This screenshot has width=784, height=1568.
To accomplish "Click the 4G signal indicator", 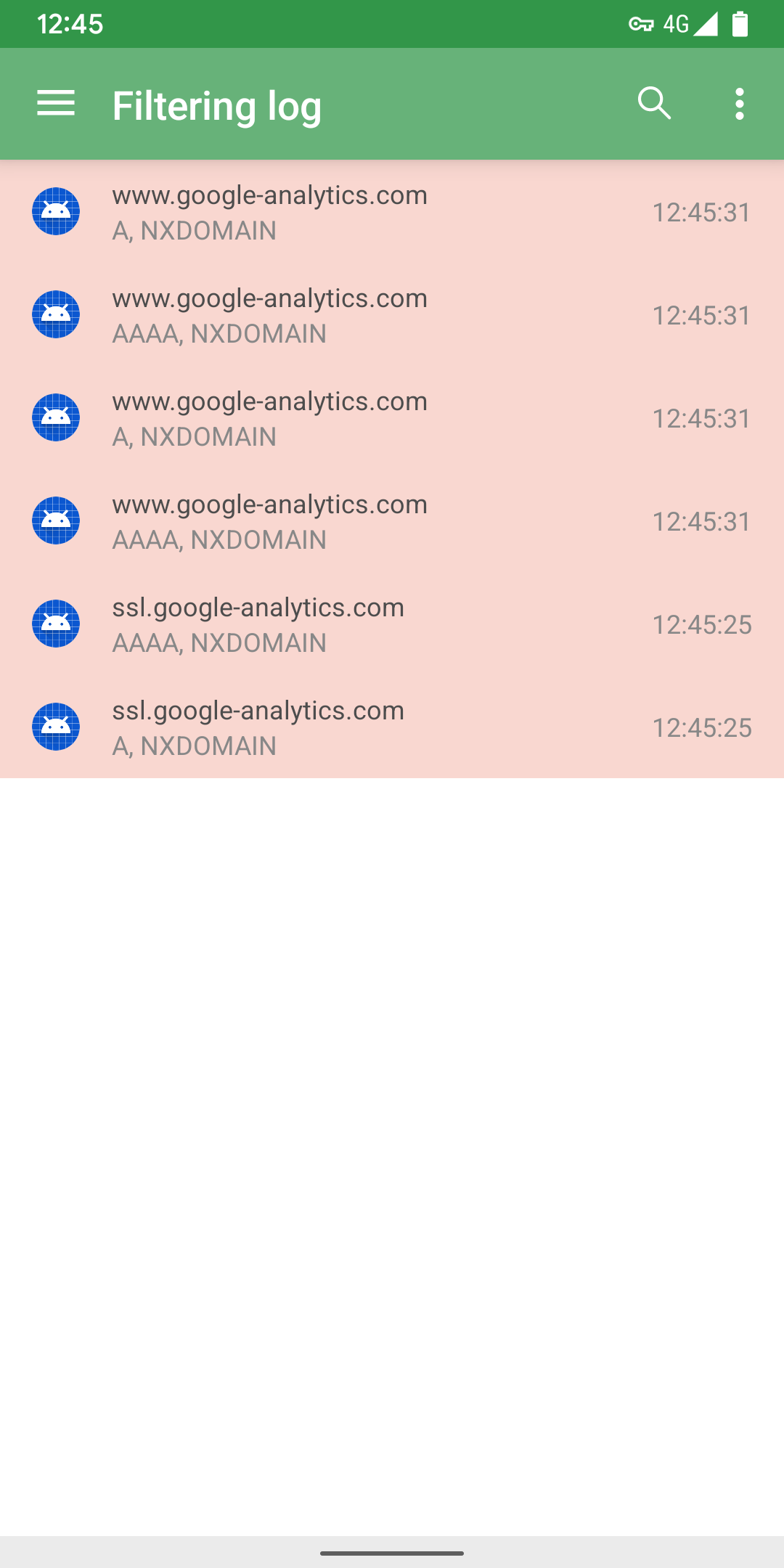I will pos(677,24).
